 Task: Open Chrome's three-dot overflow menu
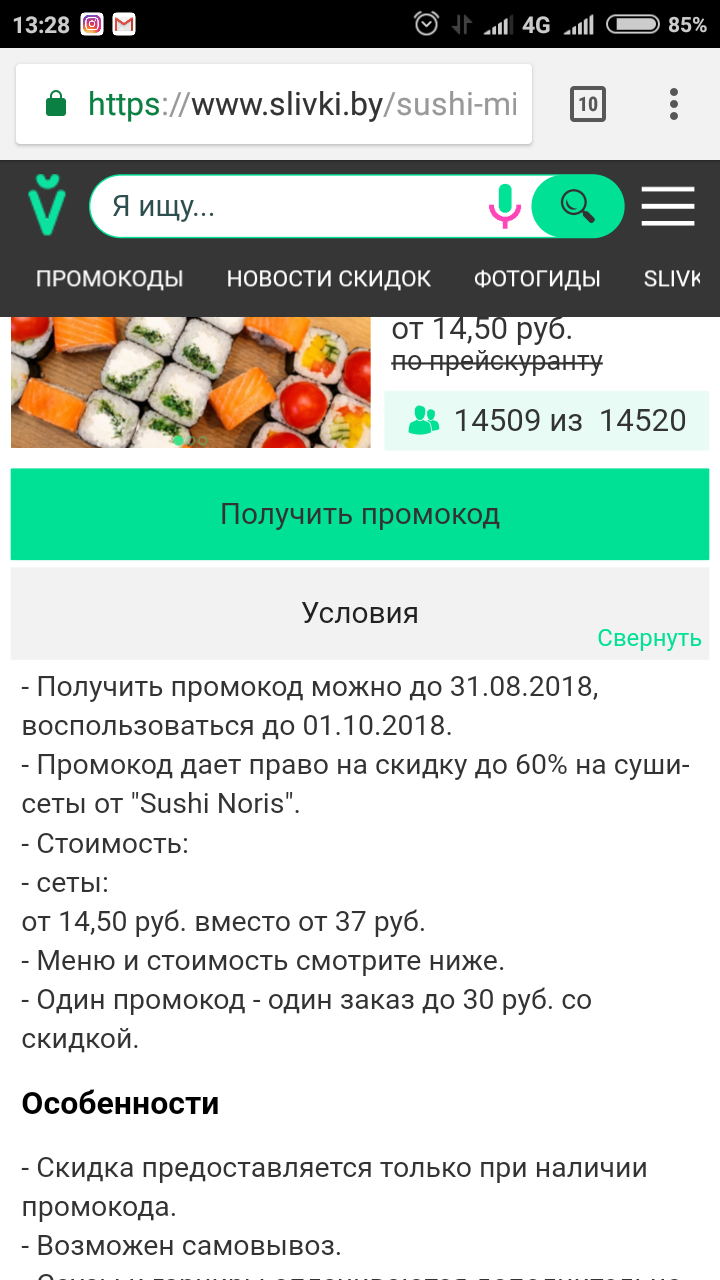pyautogui.click(x=674, y=104)
